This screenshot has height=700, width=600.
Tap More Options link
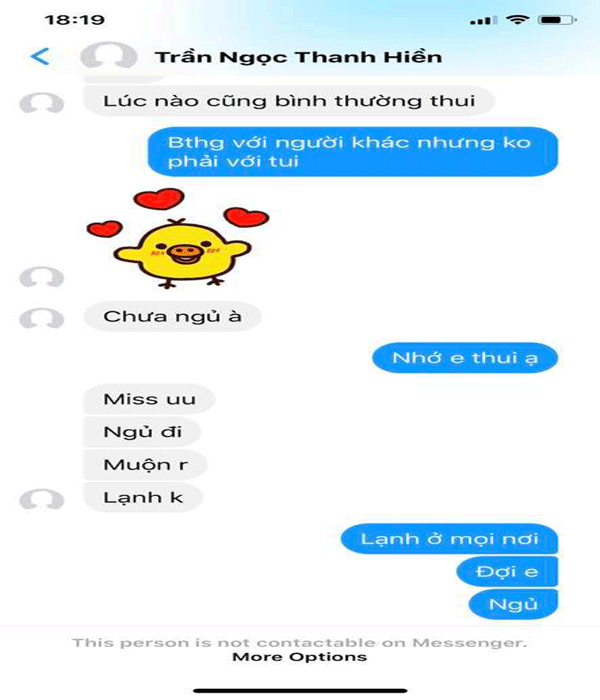299,657
